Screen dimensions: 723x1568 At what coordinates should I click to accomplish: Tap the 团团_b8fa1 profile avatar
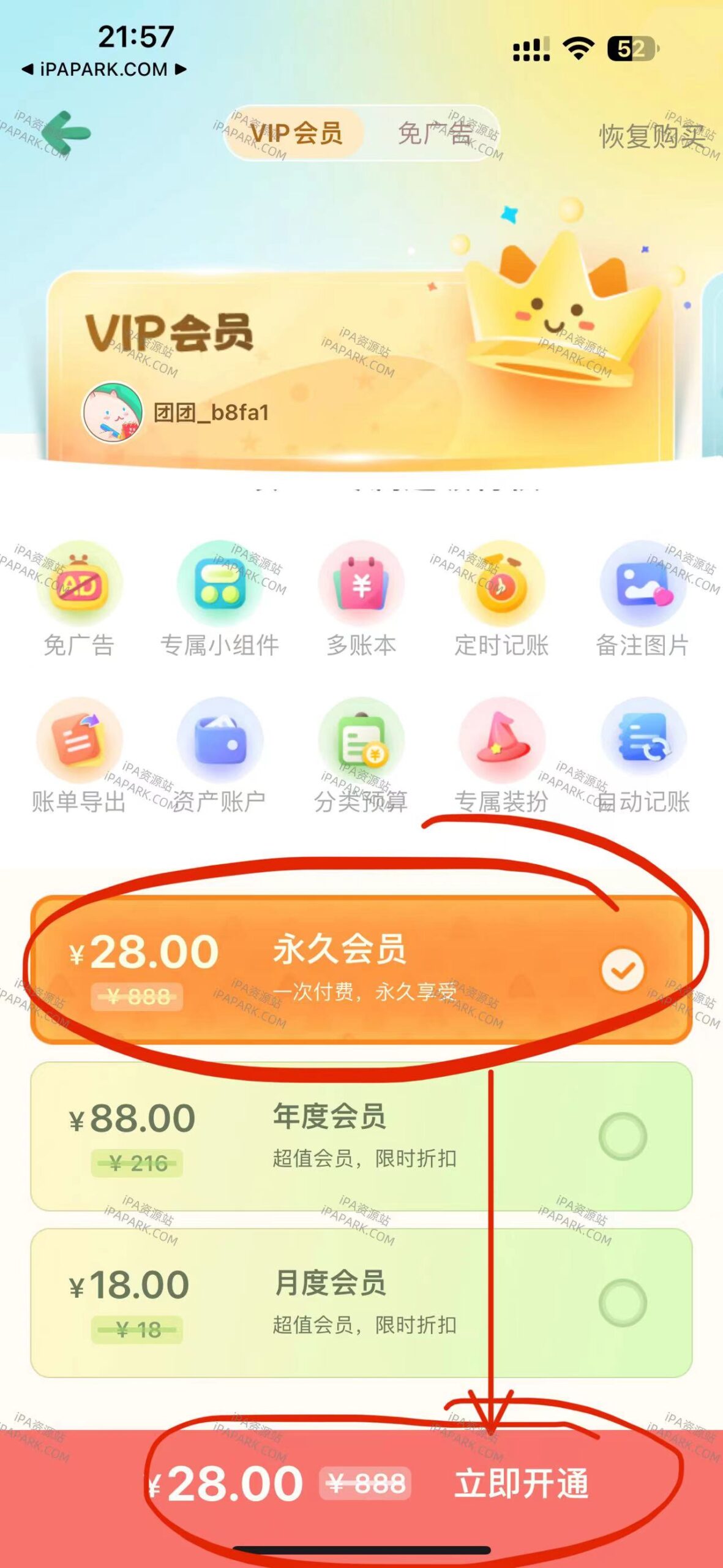click(112, 412)
